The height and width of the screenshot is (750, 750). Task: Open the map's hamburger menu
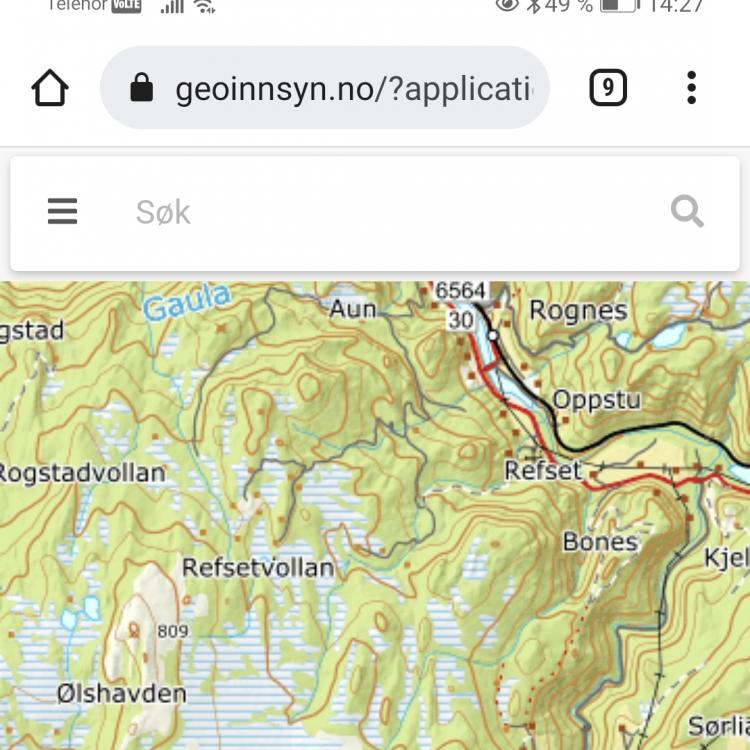62,211
